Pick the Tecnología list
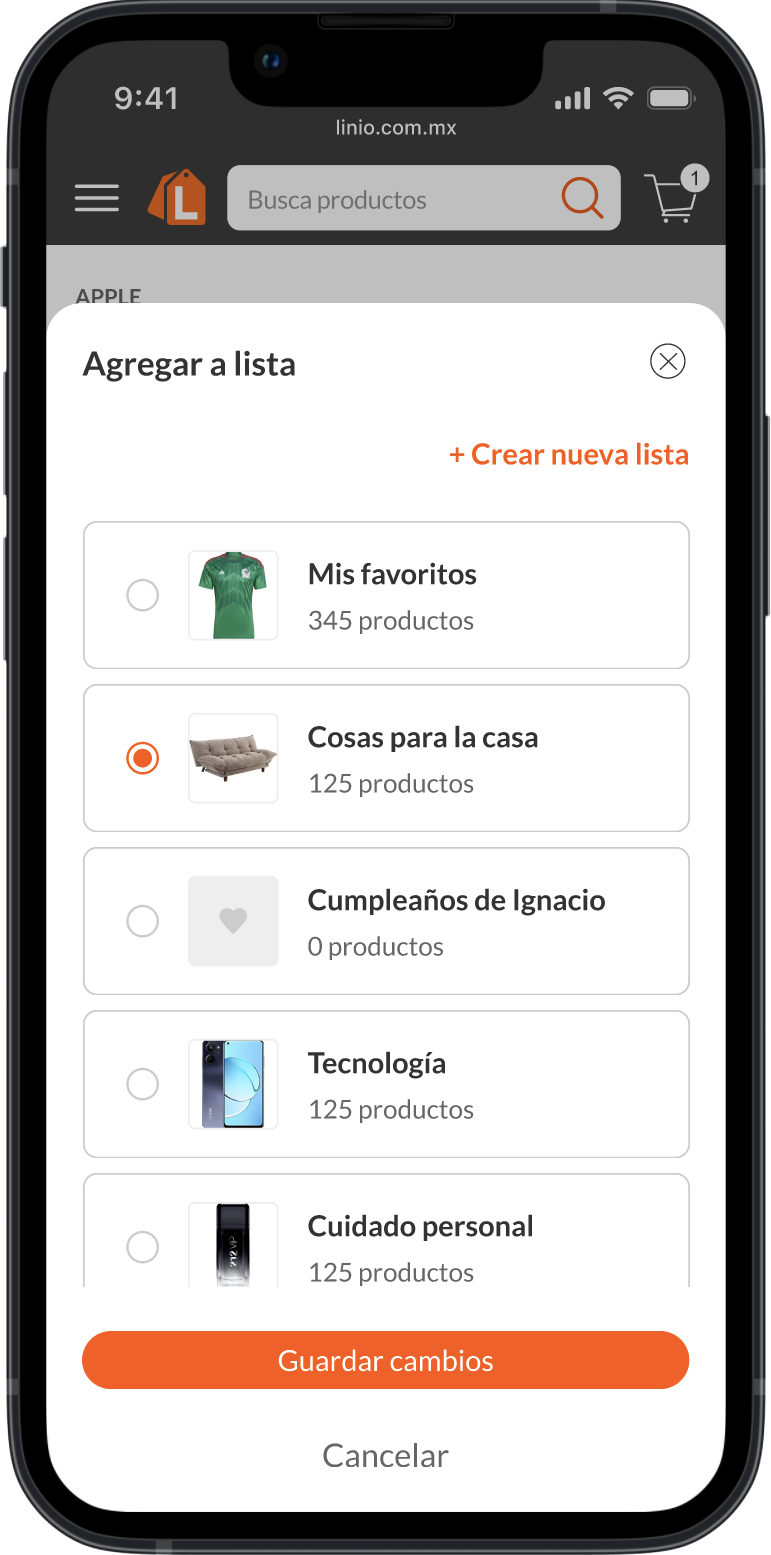The image size is (771, 1555). pos(142,1084)
